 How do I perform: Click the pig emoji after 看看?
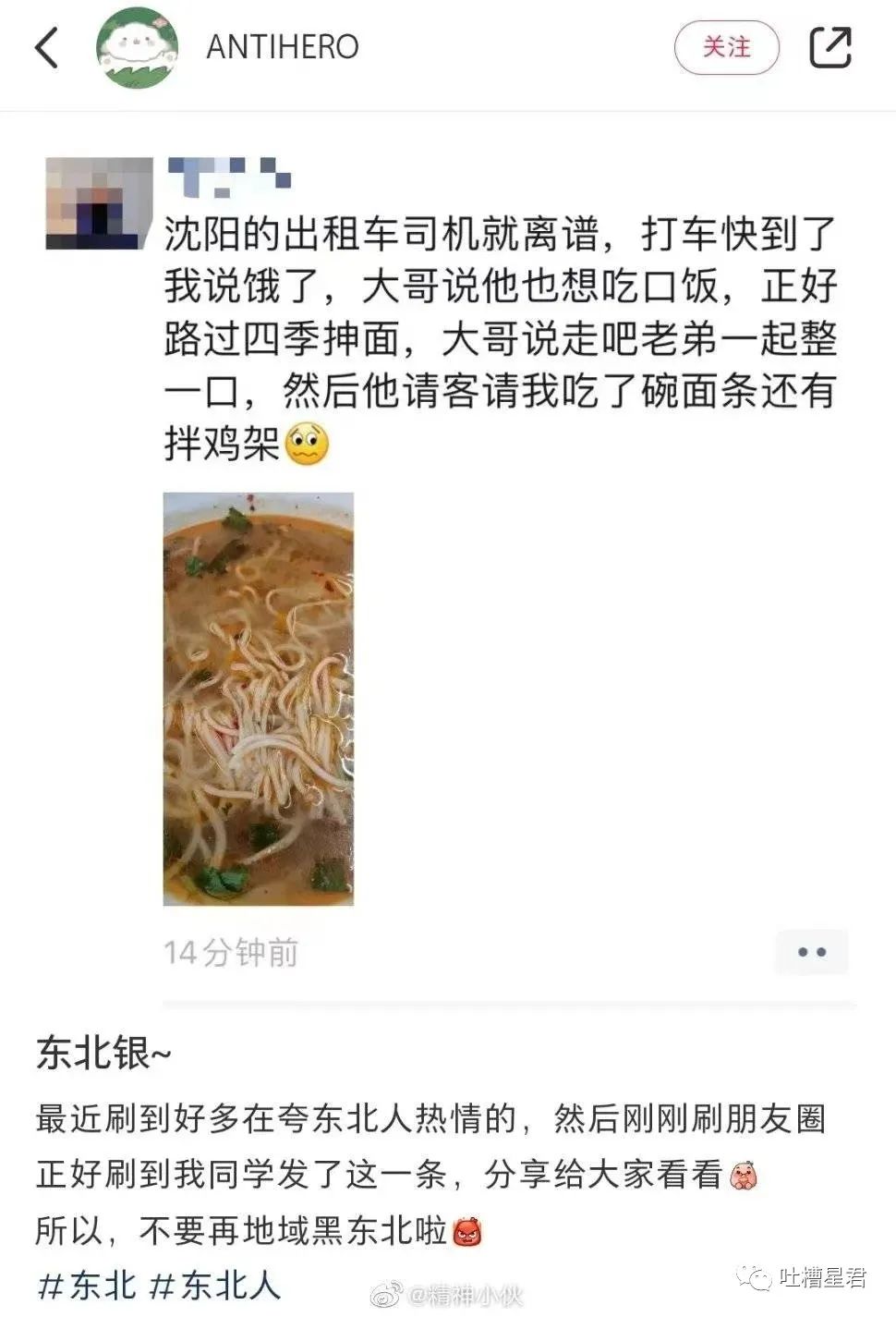point(745,1177)
